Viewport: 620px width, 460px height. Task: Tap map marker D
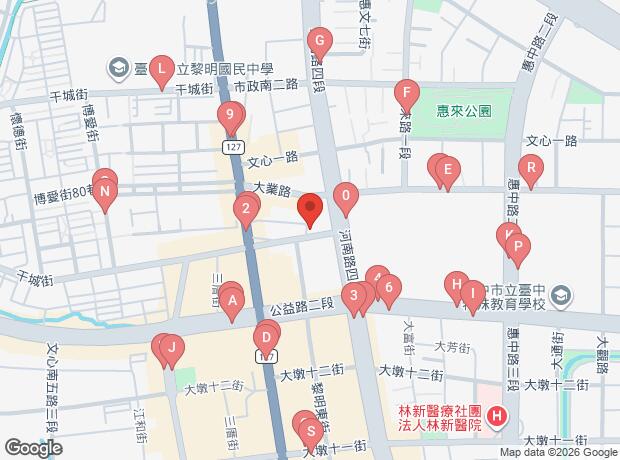click(x=265, y=337)
